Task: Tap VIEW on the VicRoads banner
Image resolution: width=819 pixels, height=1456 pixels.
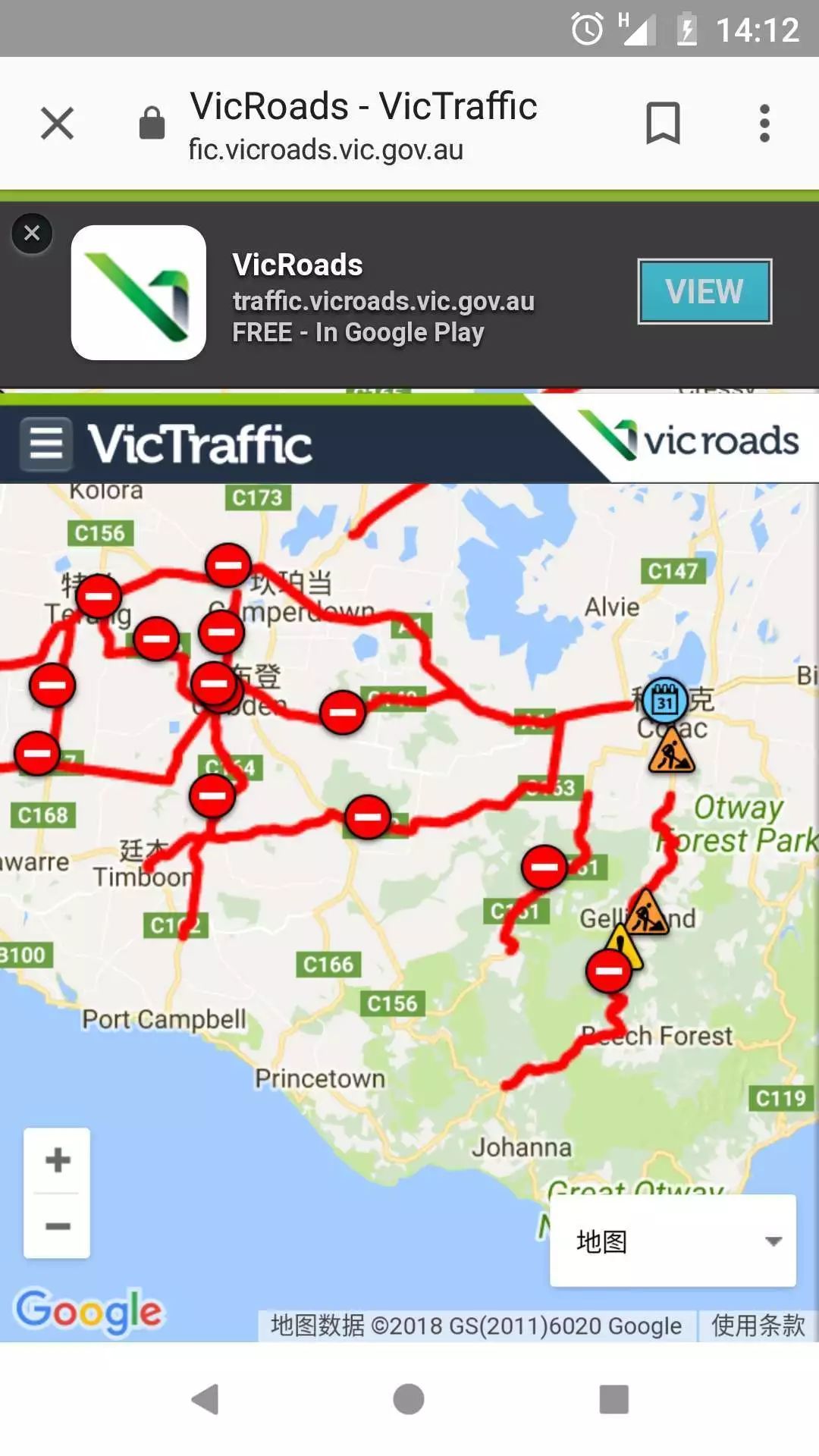Action: click(704, 291)
